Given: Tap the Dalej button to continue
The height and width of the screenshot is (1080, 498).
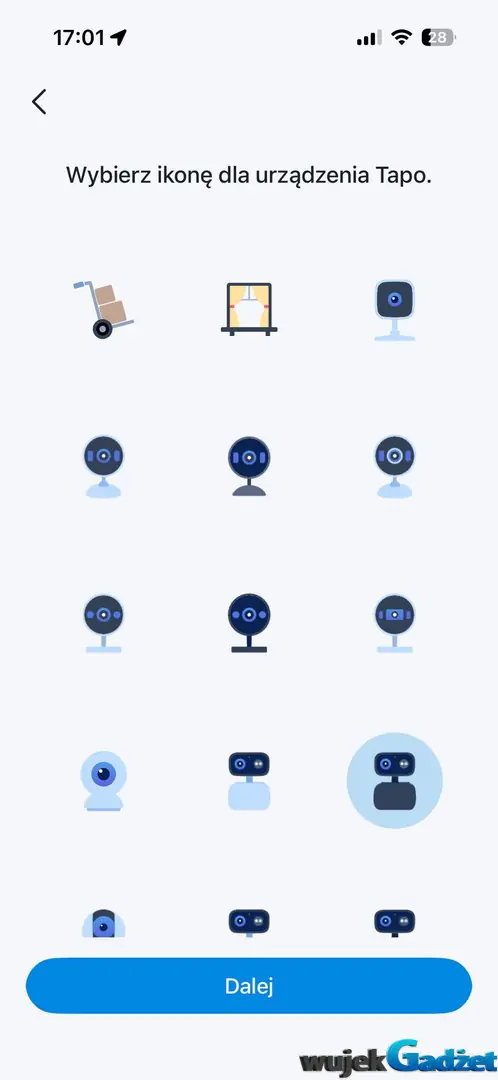Looking at the screenshot, I should [249, 986].
